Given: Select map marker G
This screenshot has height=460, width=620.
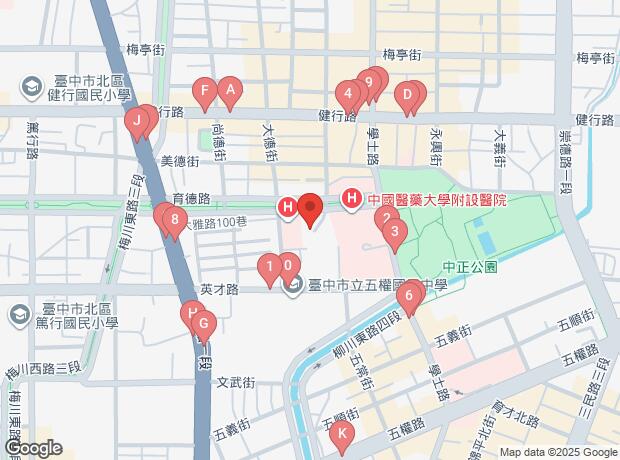Looking at the screenshot, I should click(x=203, y=323).
